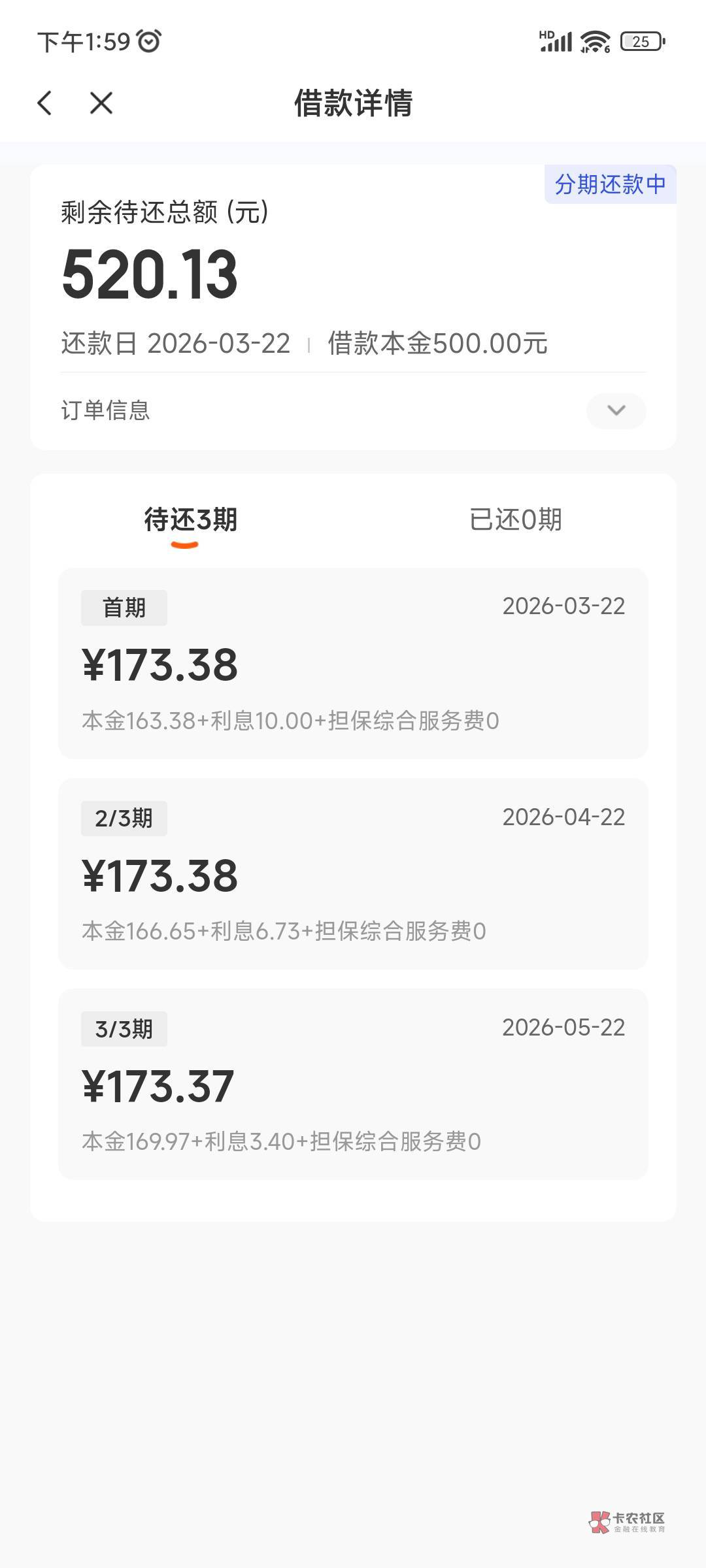The height and width of the screenshot is (1568, 706).
Task: Switch to the 已还0期 tab
Action: tap(516, 520)
